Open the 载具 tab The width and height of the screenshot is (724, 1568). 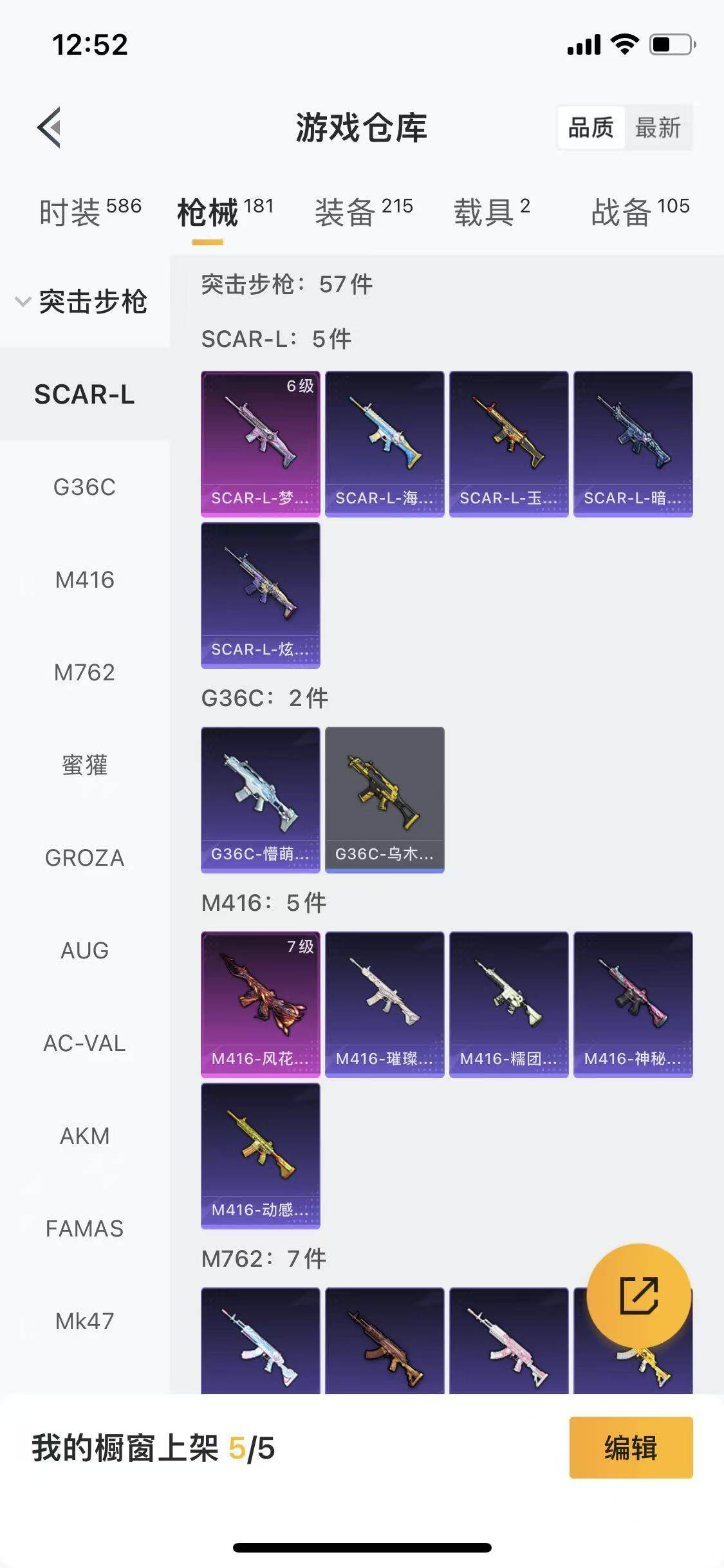[492, 211]
